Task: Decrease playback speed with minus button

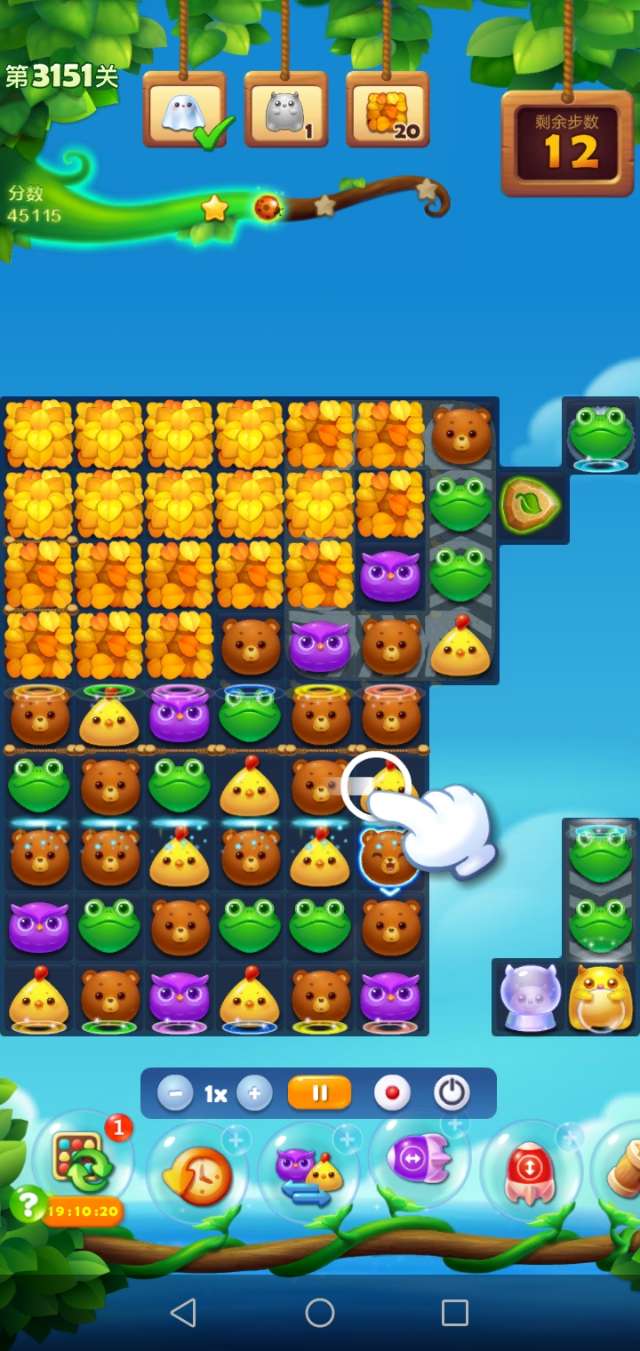Action: [175, 1094]
